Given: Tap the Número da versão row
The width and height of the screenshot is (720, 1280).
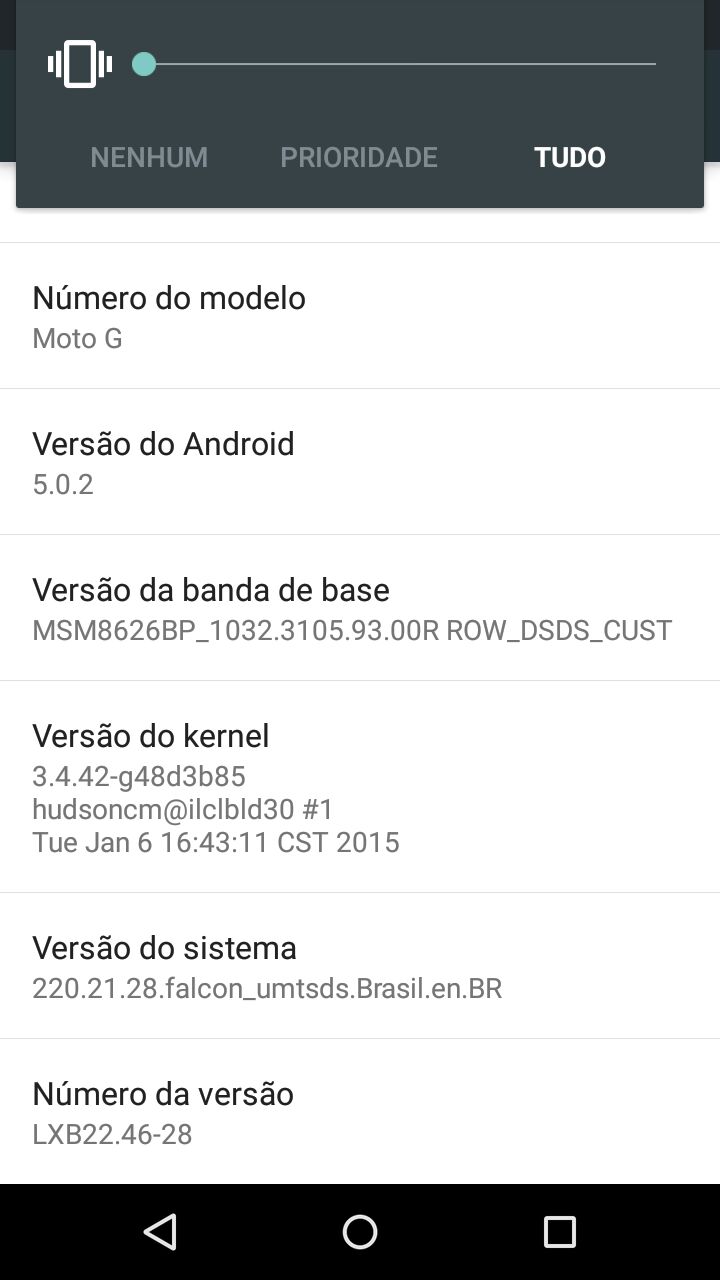Looking at the screenshot, I should click(x=360, y=1112).
